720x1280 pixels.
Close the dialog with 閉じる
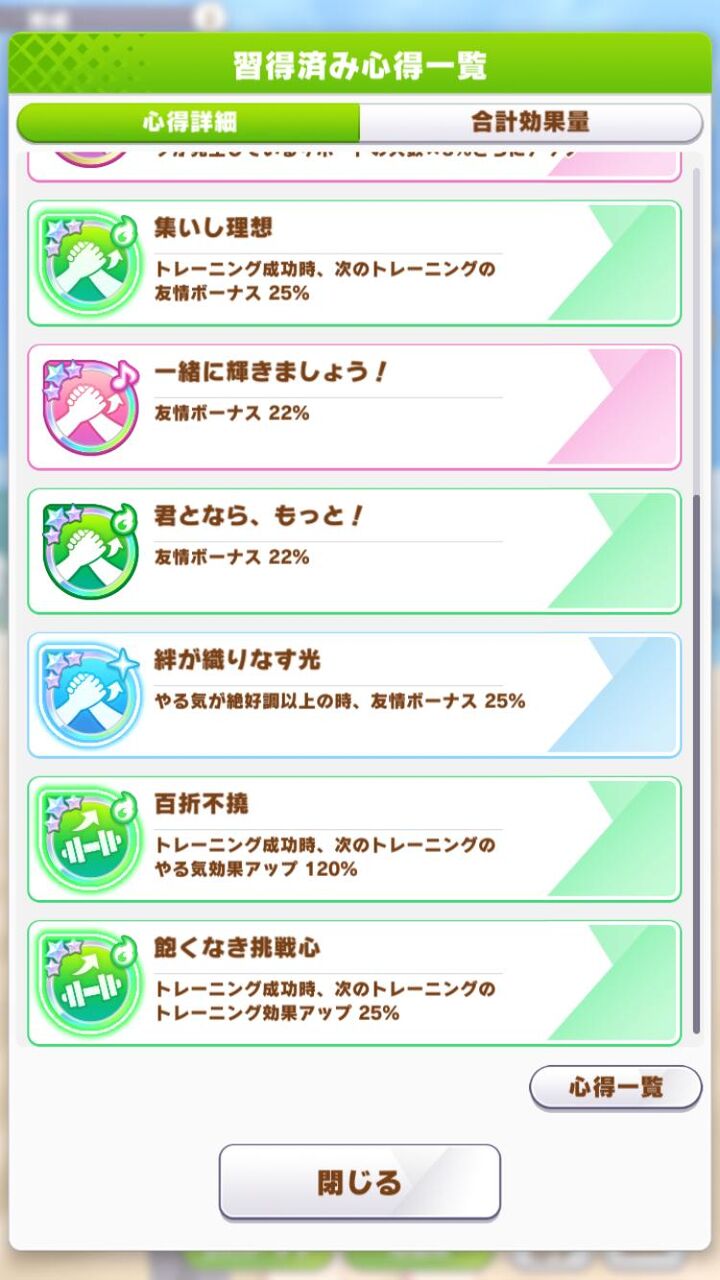360,1182
